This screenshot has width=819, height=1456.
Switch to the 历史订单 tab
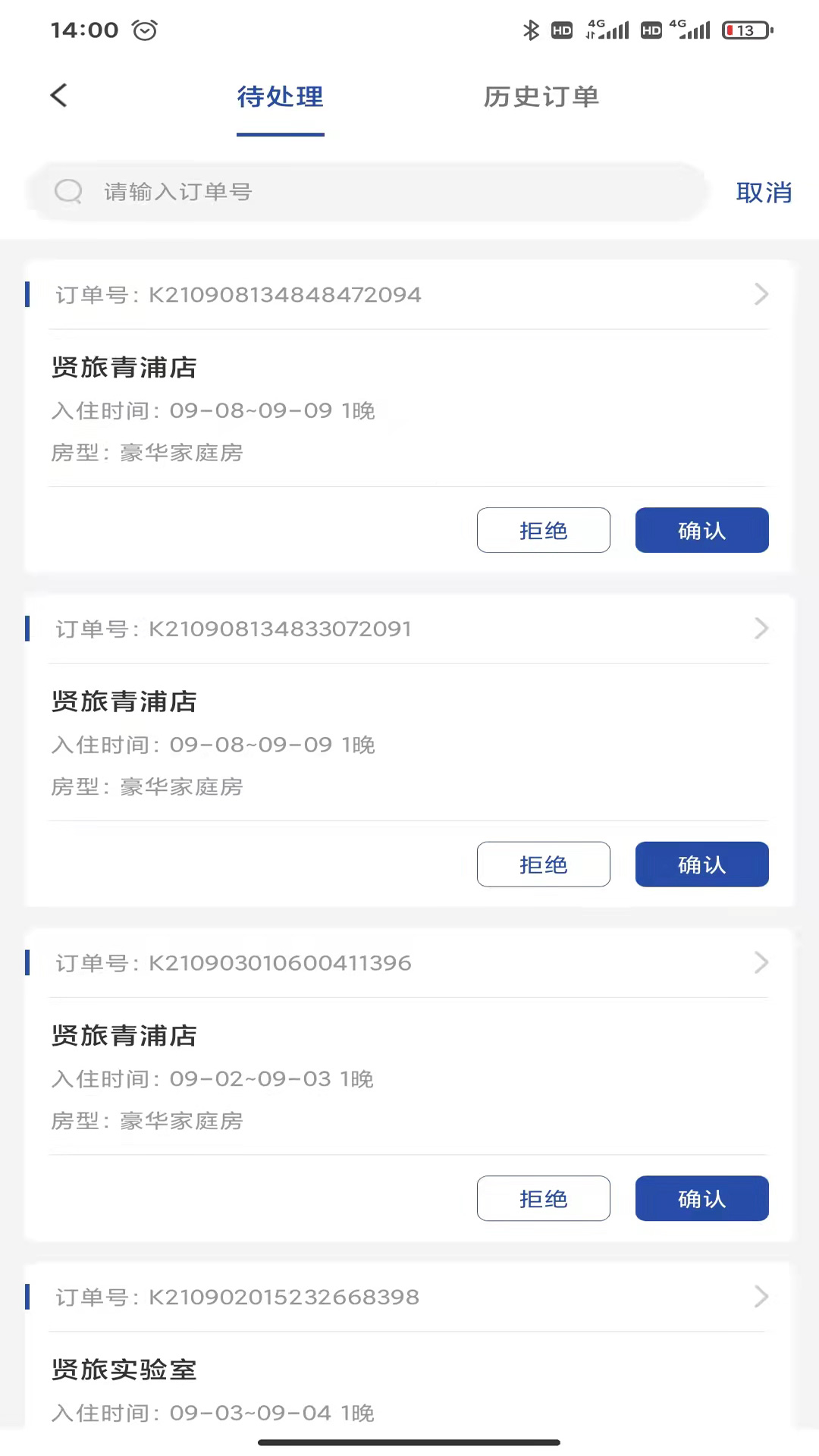tap(541, 97)
